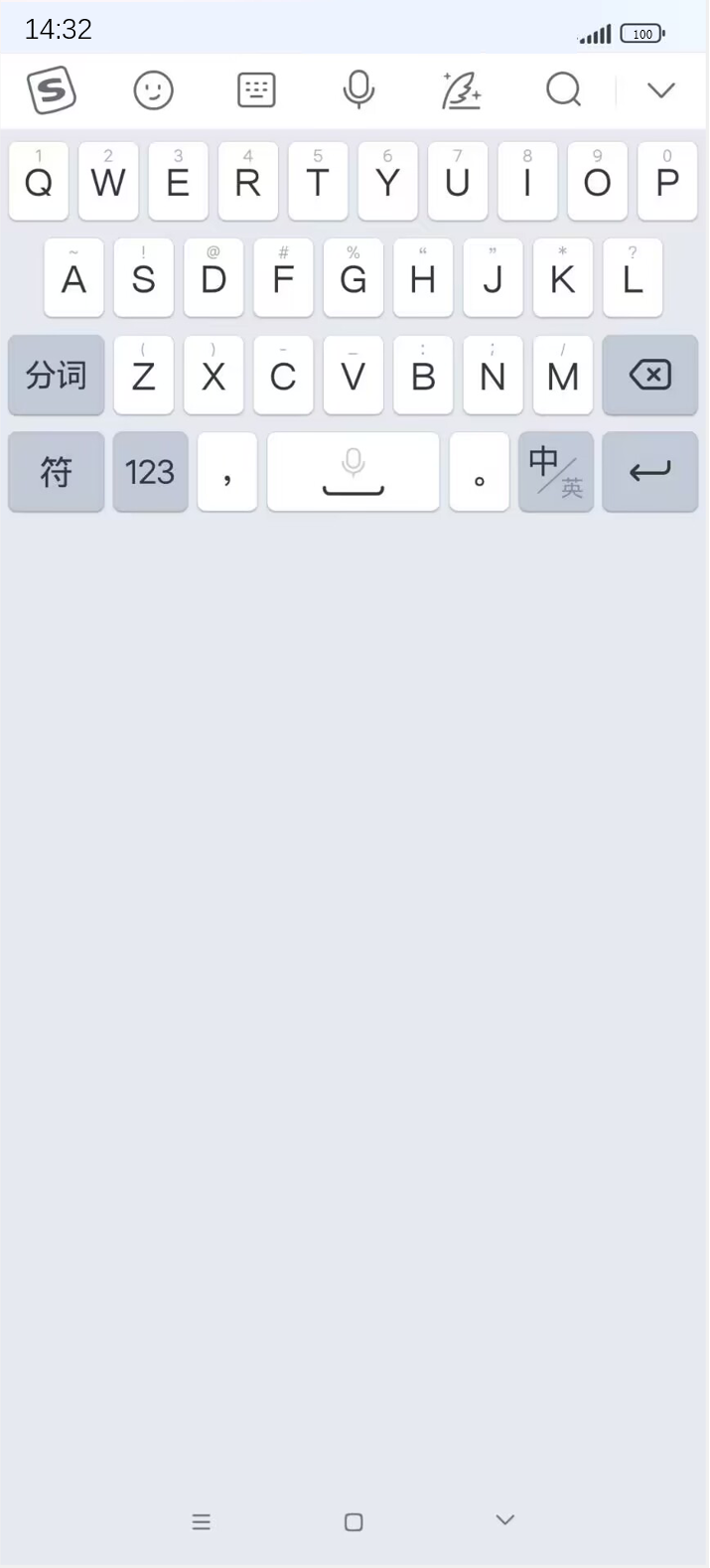The image size is (710, 1568).
Task: Toggle Chinese/English input with the 中/英 key
Action: [x=556, y=472]
